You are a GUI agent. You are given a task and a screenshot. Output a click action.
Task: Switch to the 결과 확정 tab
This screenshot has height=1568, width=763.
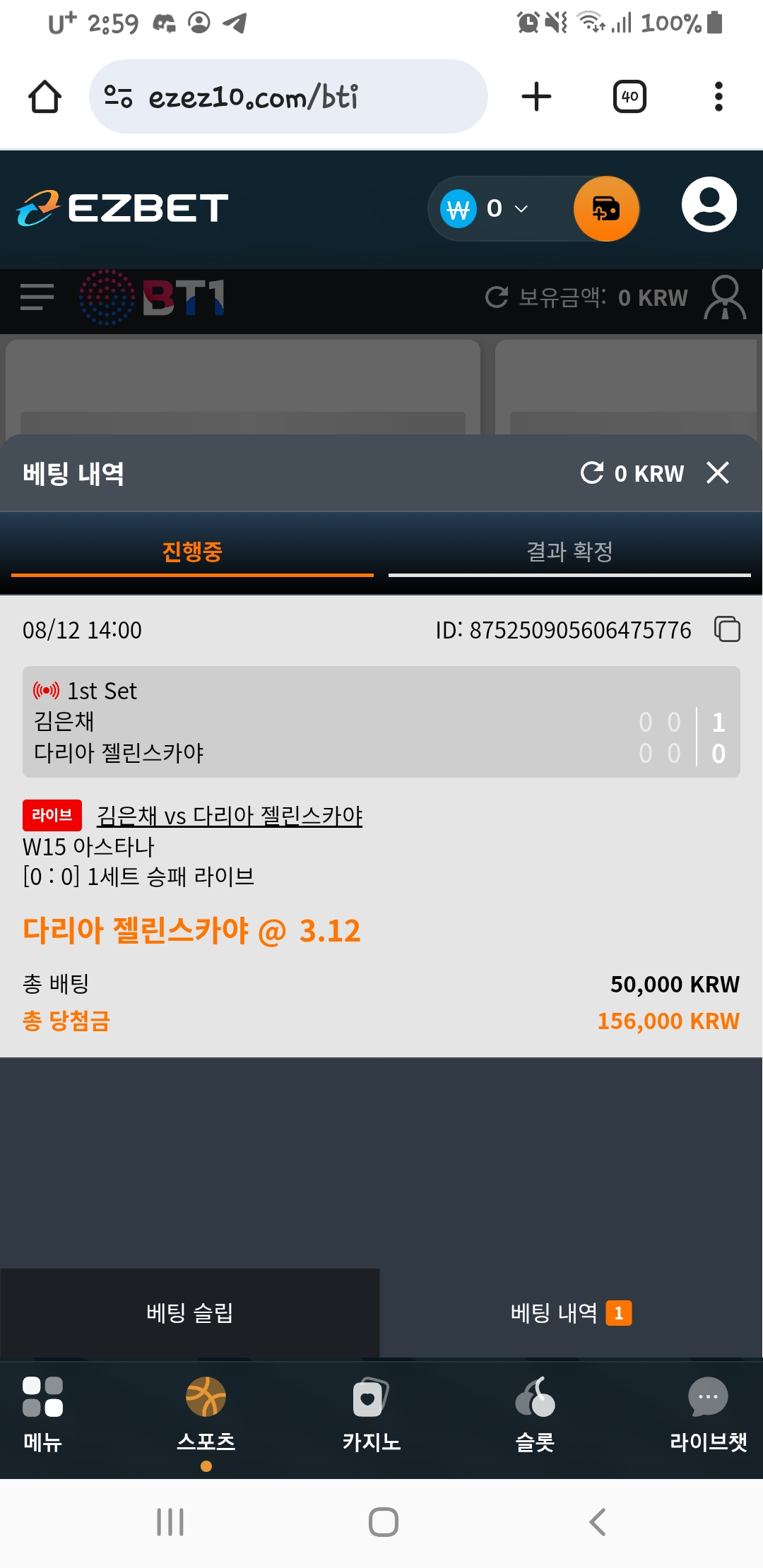coord(569,552)
